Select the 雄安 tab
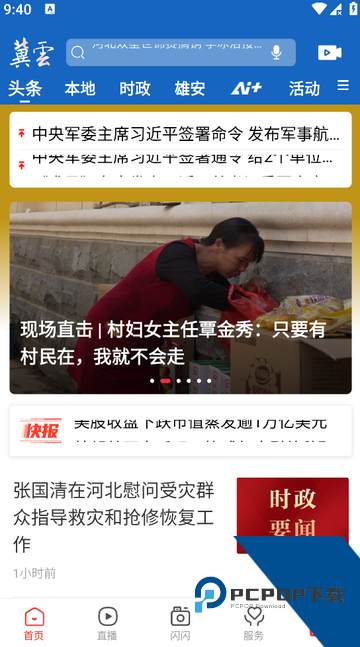The image size is (360, 647). tap(189, 89)
